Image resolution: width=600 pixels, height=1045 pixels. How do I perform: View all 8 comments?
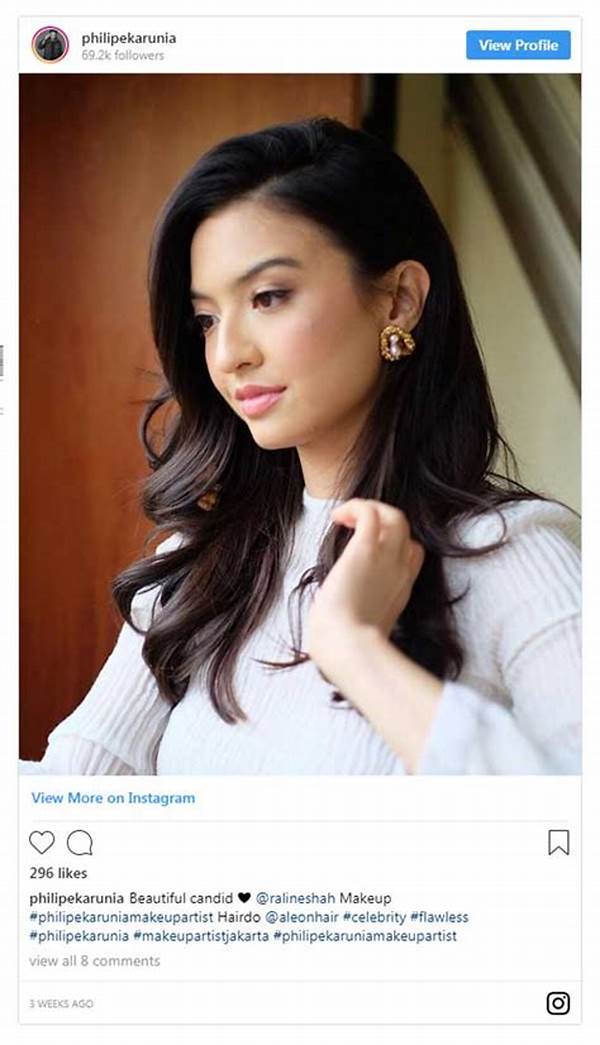click(94, 961)
